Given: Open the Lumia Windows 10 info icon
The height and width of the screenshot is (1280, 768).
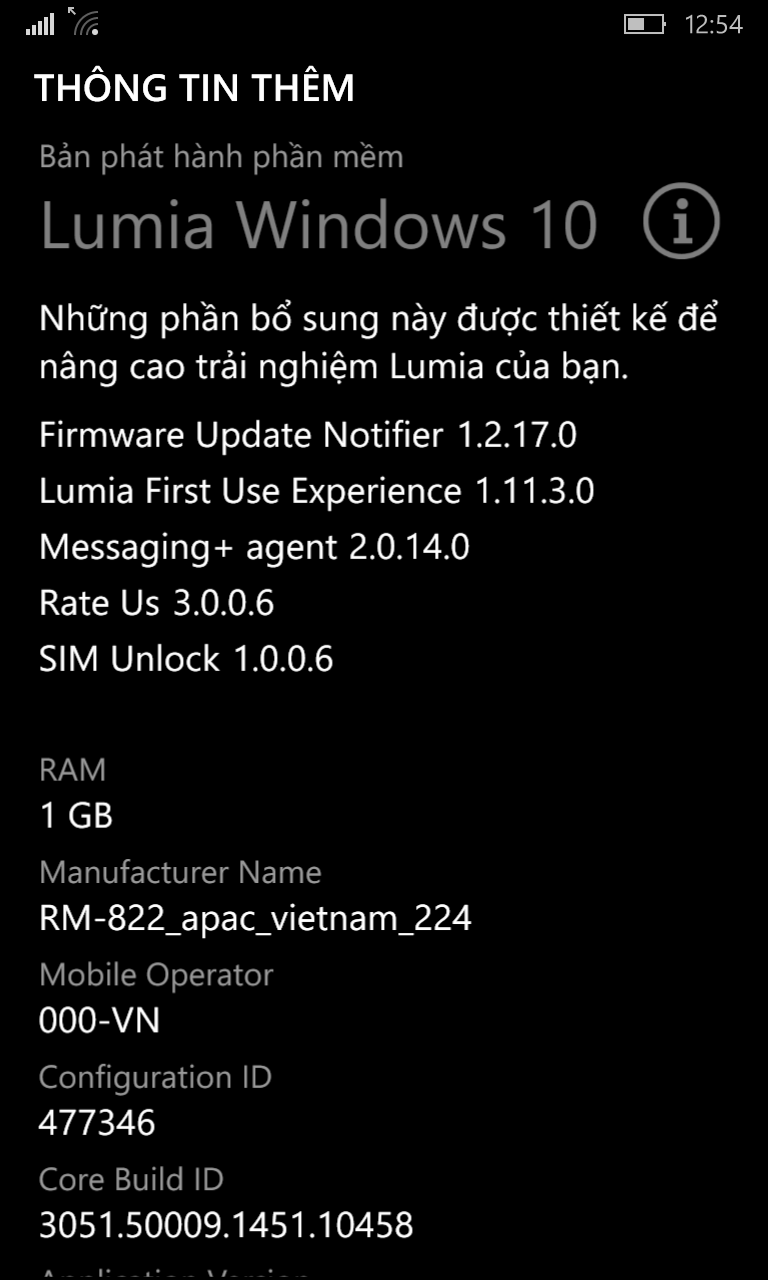Looking at the screenshot, I should point(681,221).
